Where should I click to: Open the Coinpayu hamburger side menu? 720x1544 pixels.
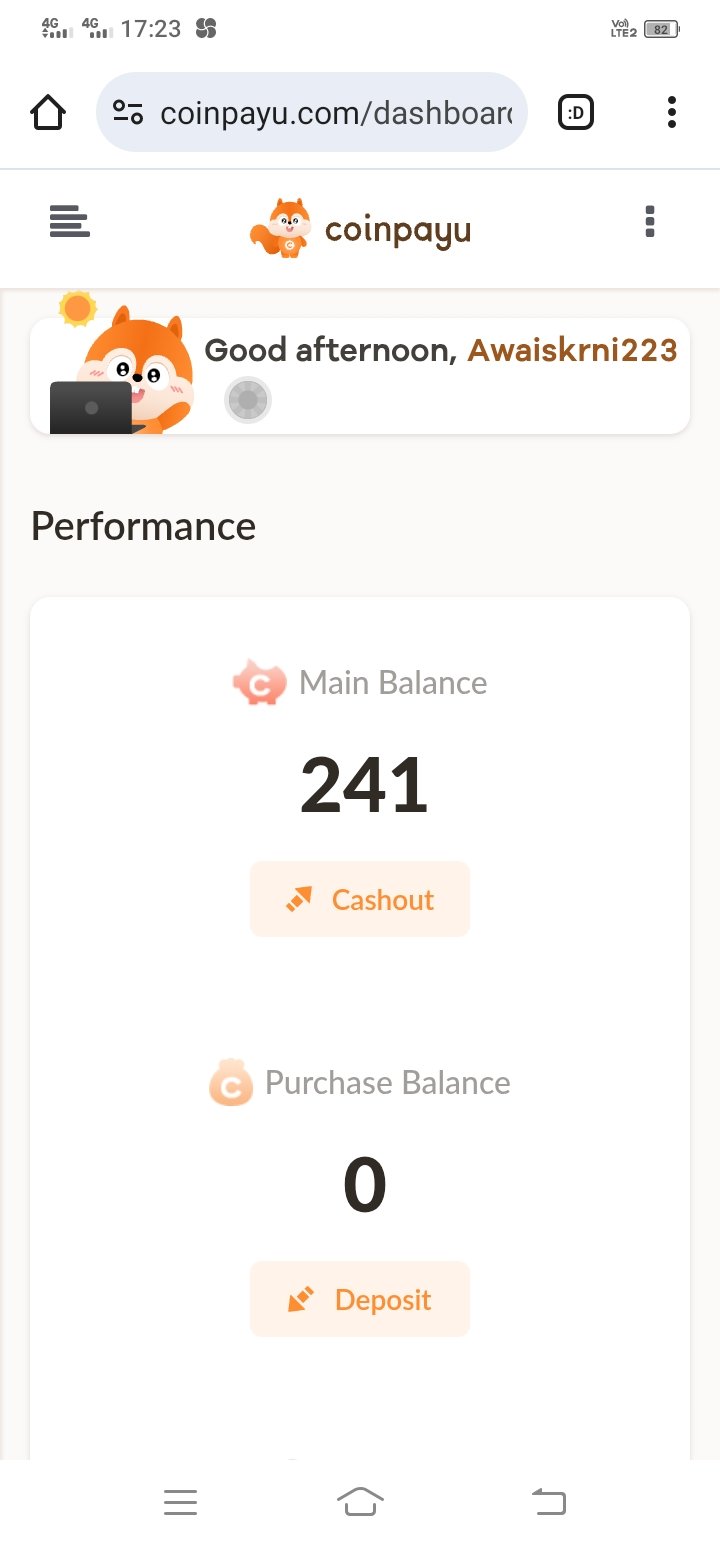[70, 221]
